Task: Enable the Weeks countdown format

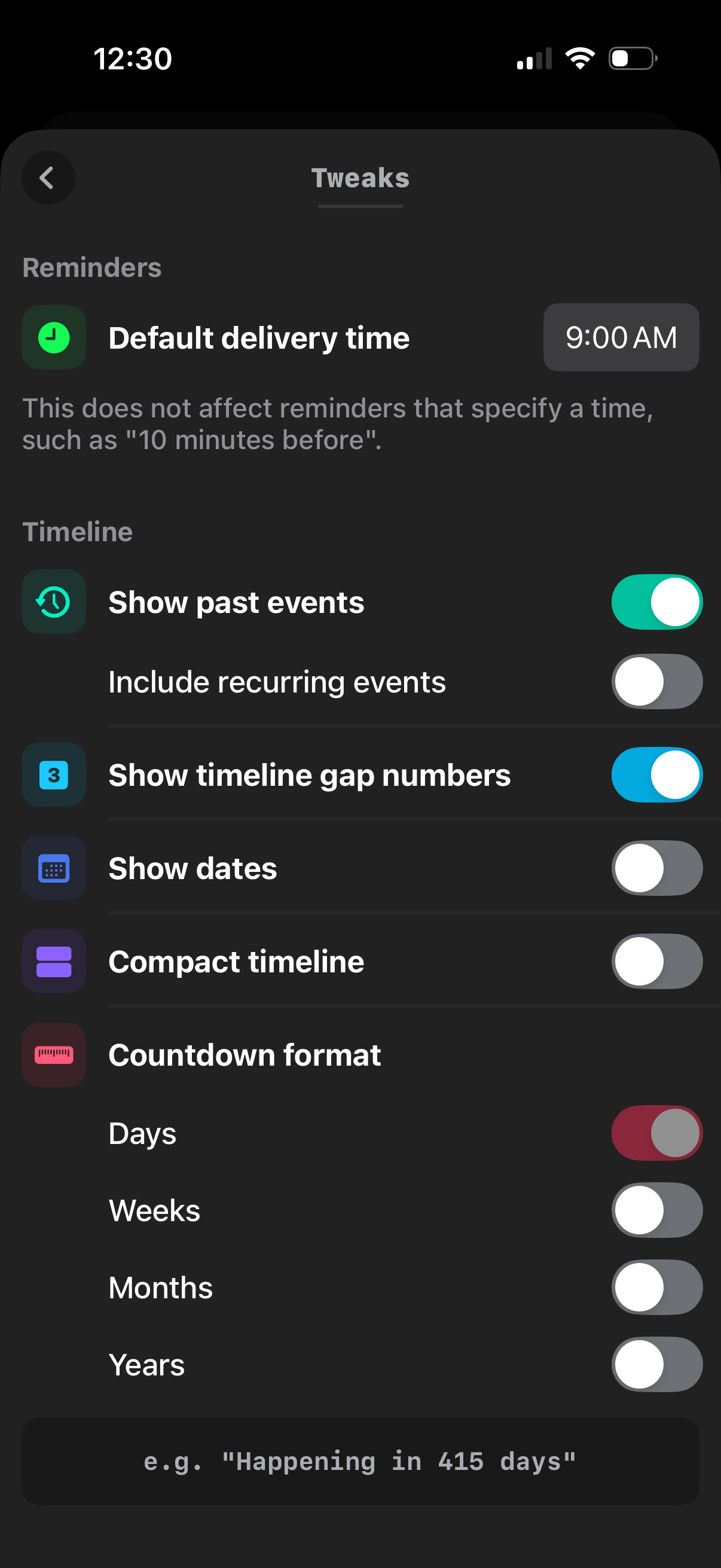Action: (x=657, y=1210)
